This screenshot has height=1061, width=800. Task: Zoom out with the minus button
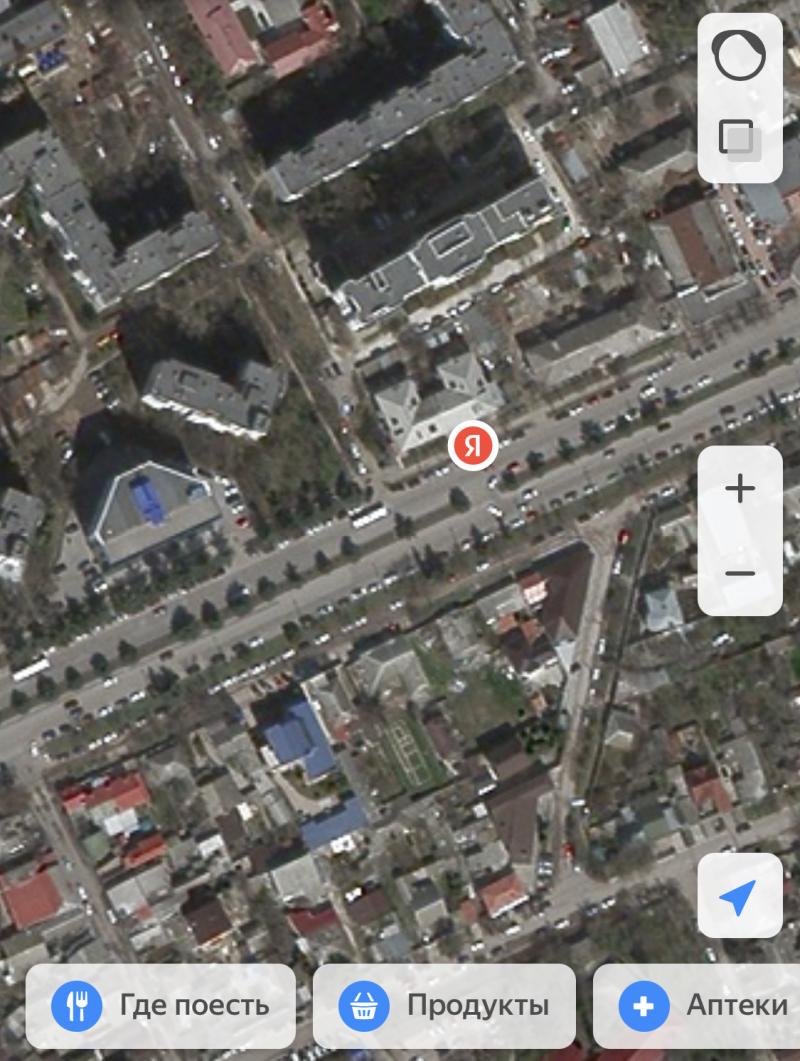(x=740, y=573)
